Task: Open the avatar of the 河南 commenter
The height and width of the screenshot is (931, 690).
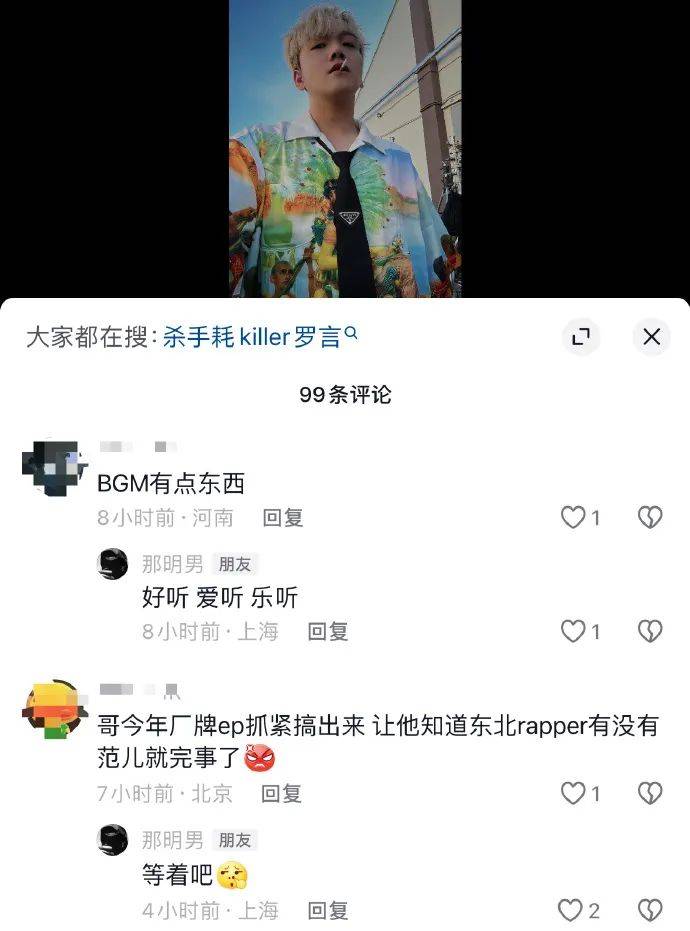Action: (x=55, y=466)
